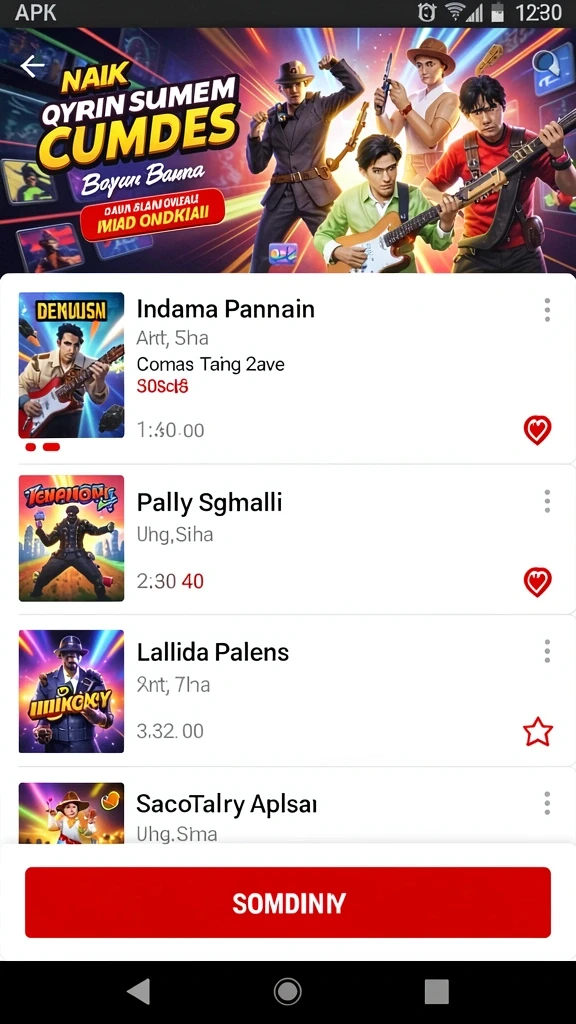This screenshot has height=1024, width=576.
Task: Open overflow menu for Indama Pannain
Action: 547,310
